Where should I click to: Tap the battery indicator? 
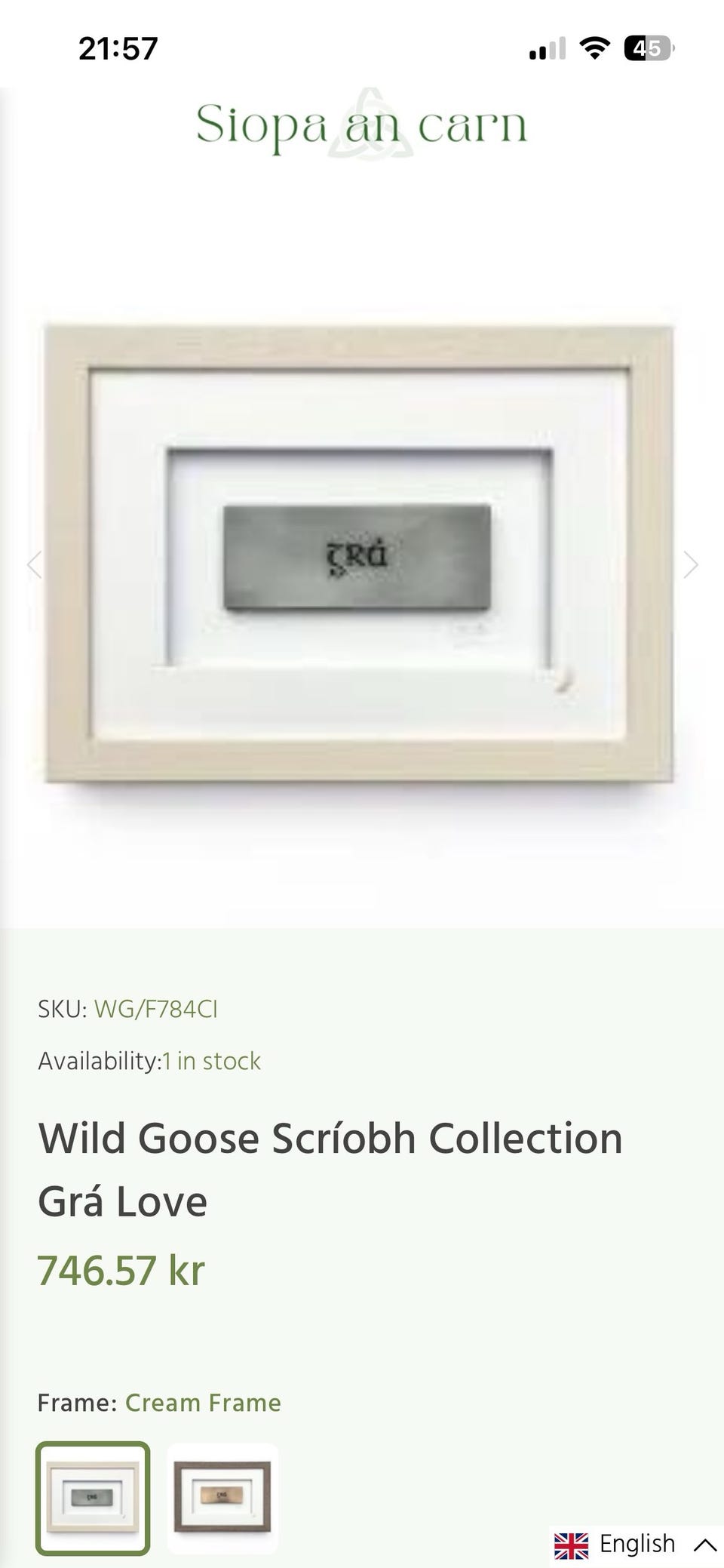click(x=646, y=48)
